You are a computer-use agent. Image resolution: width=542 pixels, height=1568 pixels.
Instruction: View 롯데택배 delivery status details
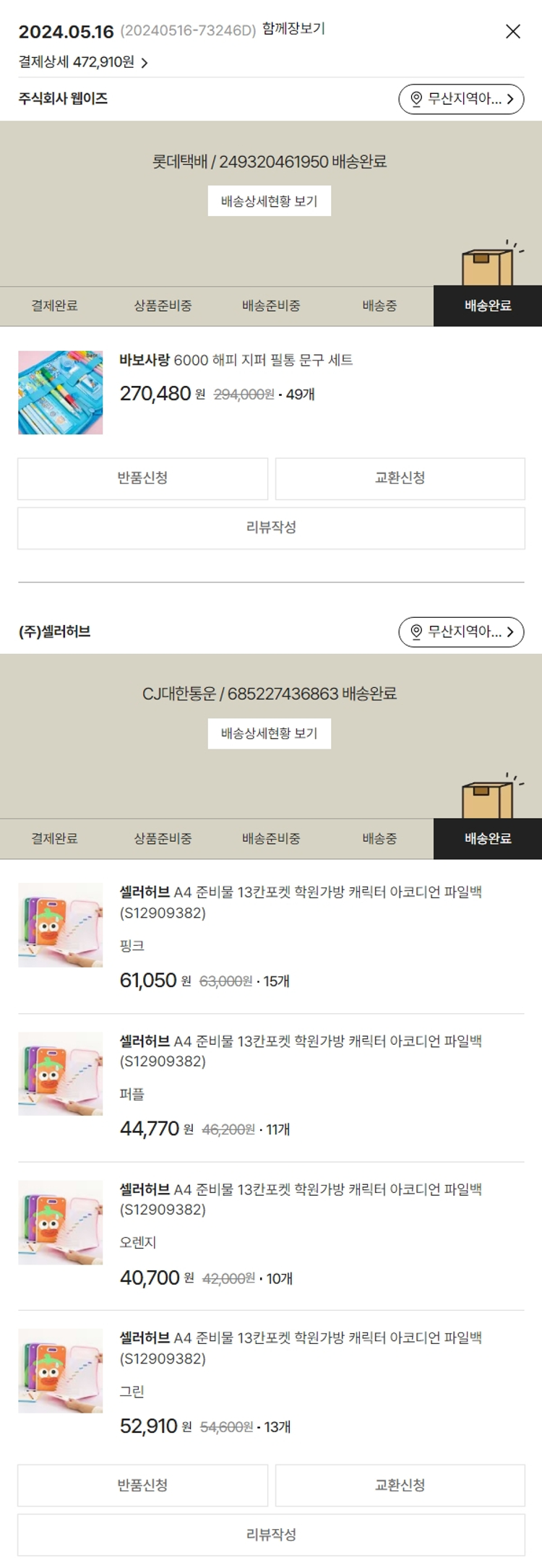[x=270, y=201]
